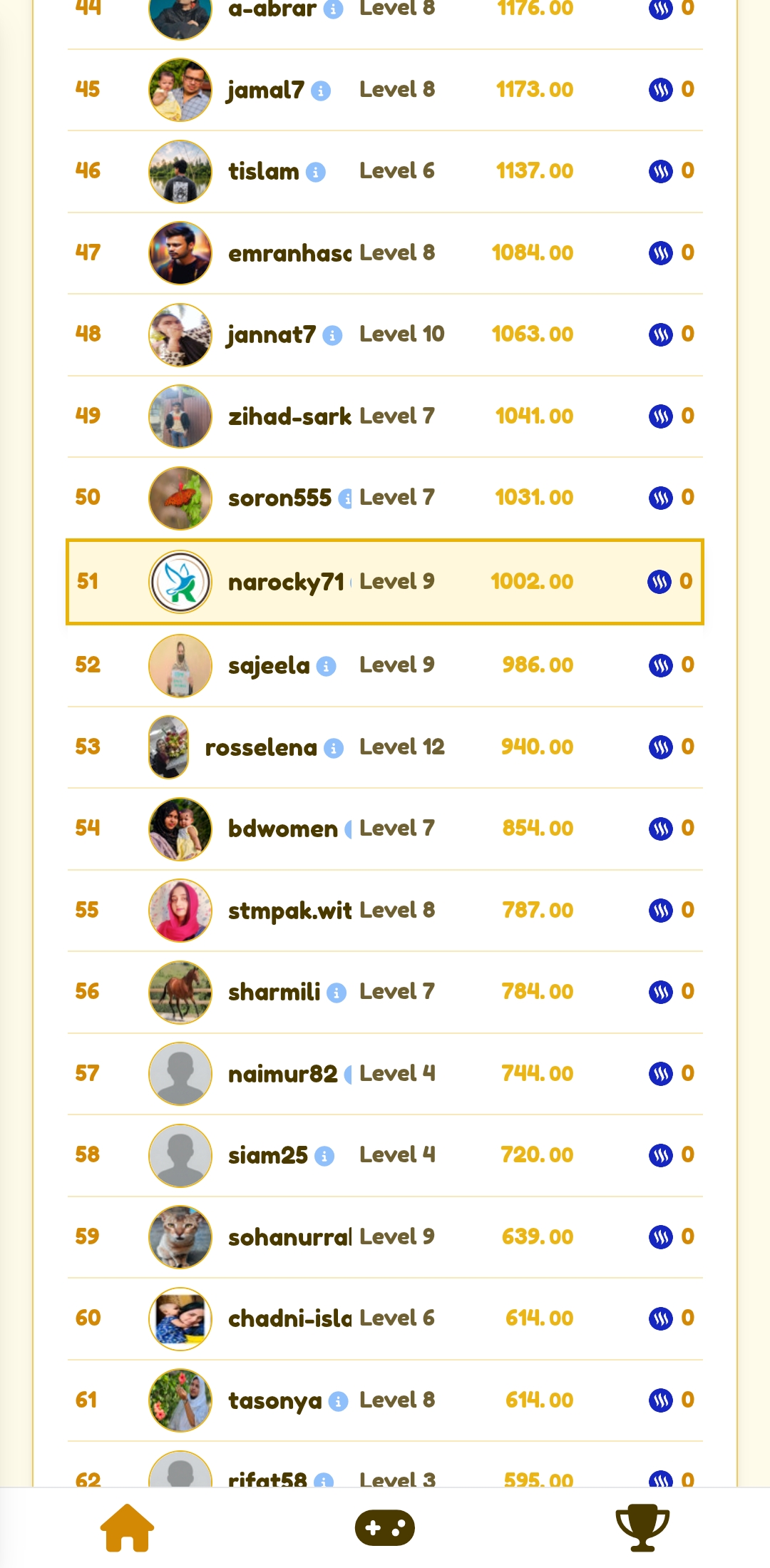Show info for sharmili
Screen dimensions: 770x1568
point(337,993)
